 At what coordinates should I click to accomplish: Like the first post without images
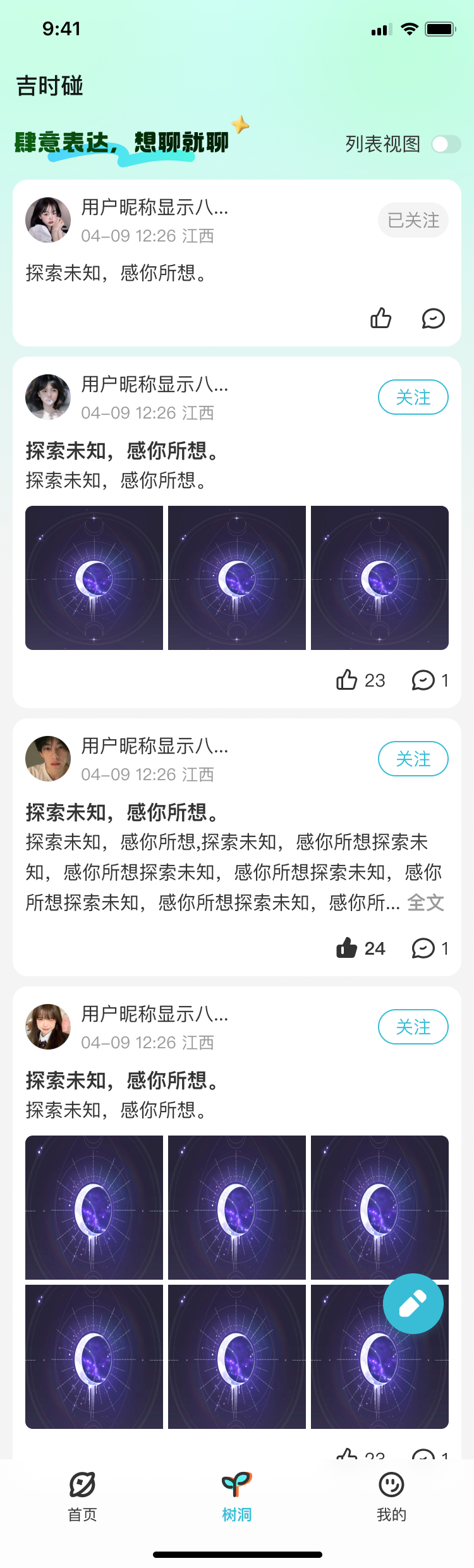point(380,318)
